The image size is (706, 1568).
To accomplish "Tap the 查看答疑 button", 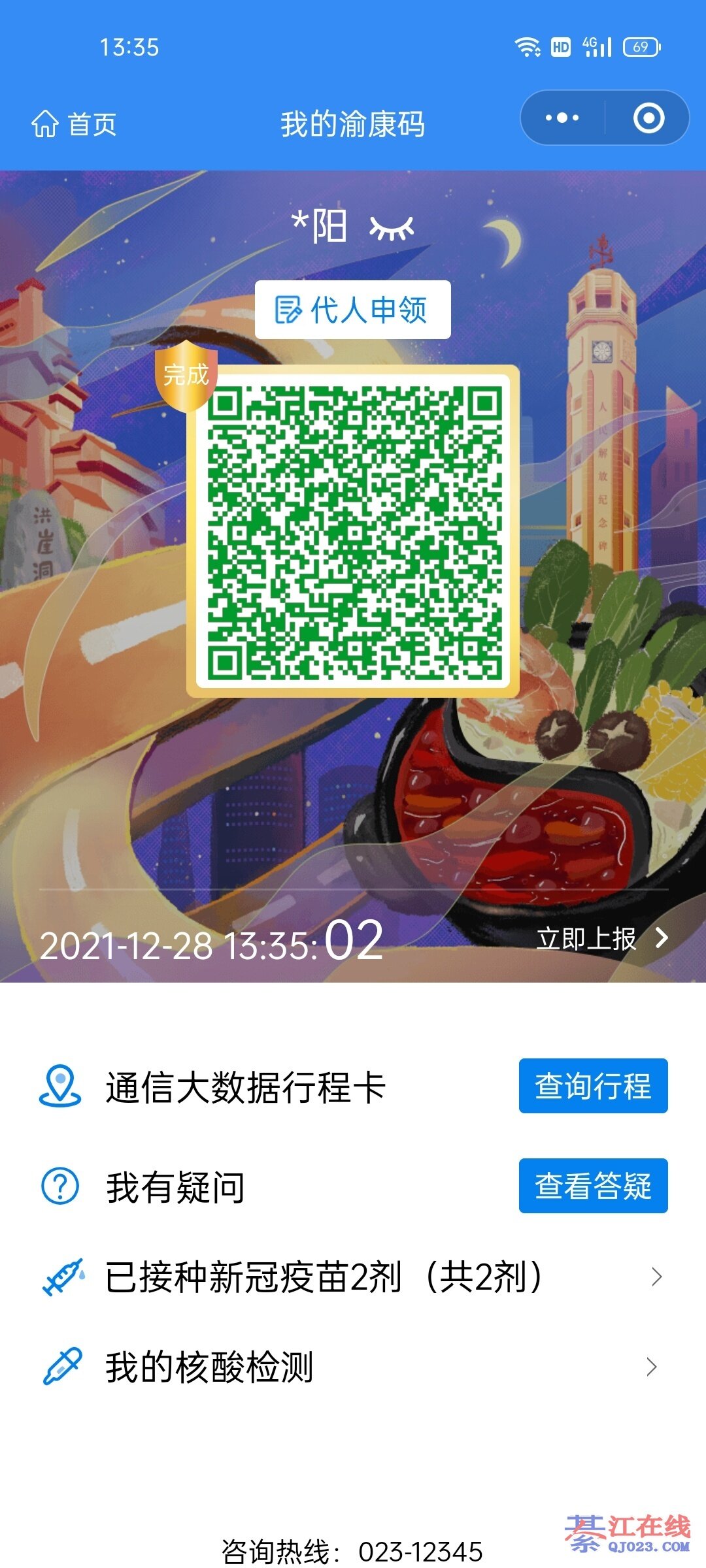I will [x=593, y=1186].
